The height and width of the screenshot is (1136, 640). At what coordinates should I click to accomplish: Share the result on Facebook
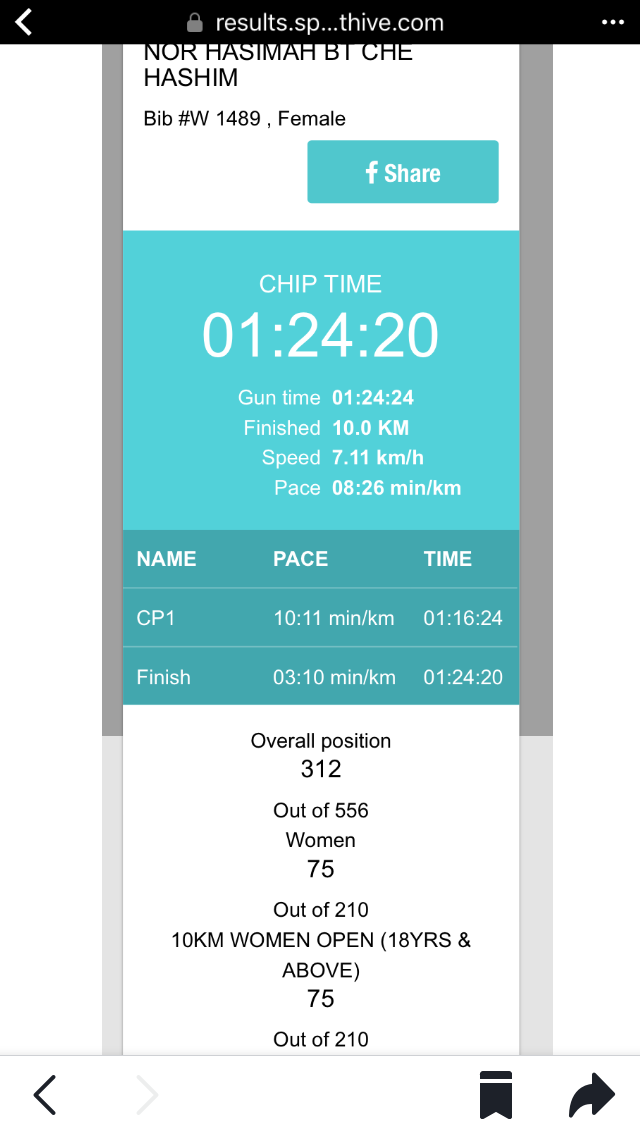pos(402,172)
